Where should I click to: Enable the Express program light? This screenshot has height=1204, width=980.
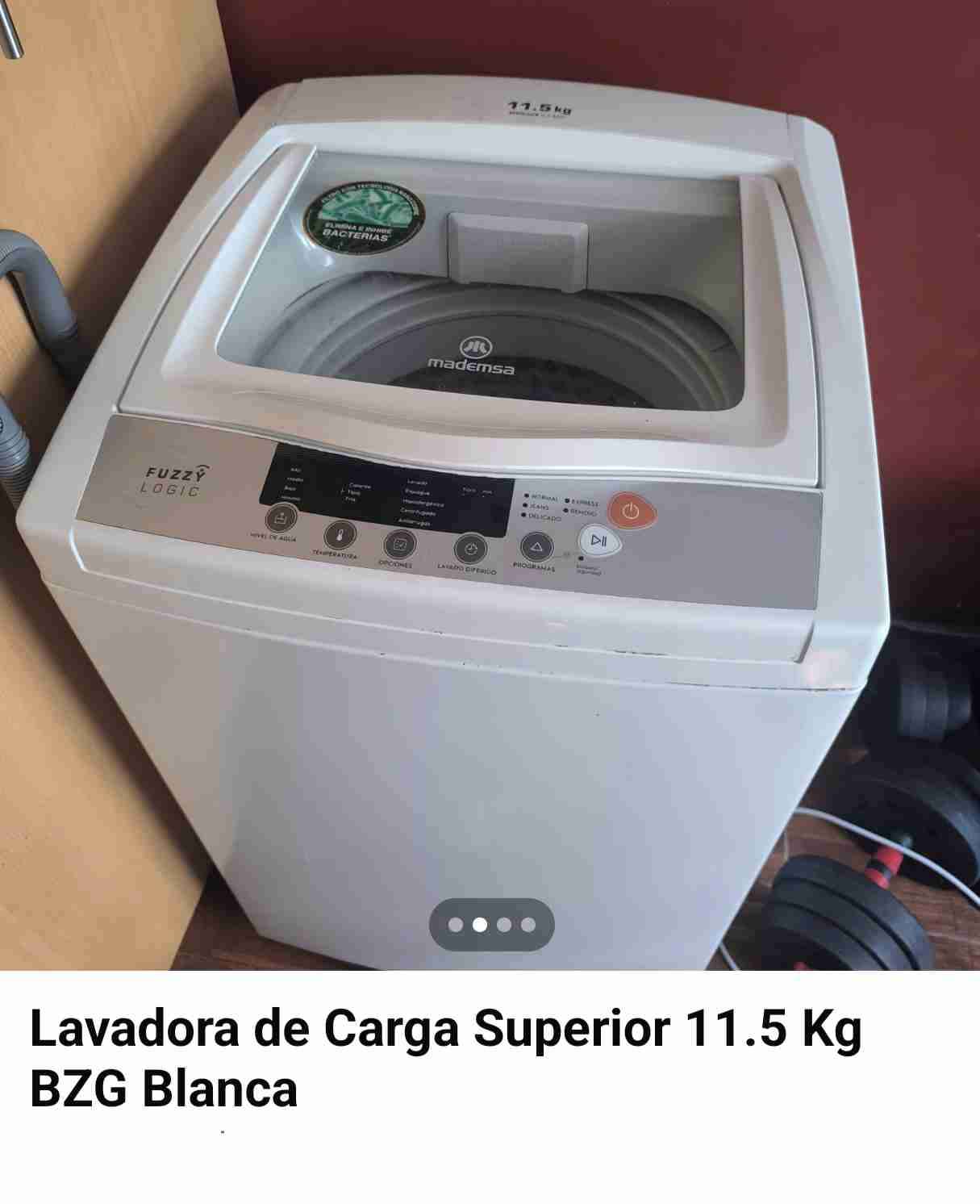[582, 500]
